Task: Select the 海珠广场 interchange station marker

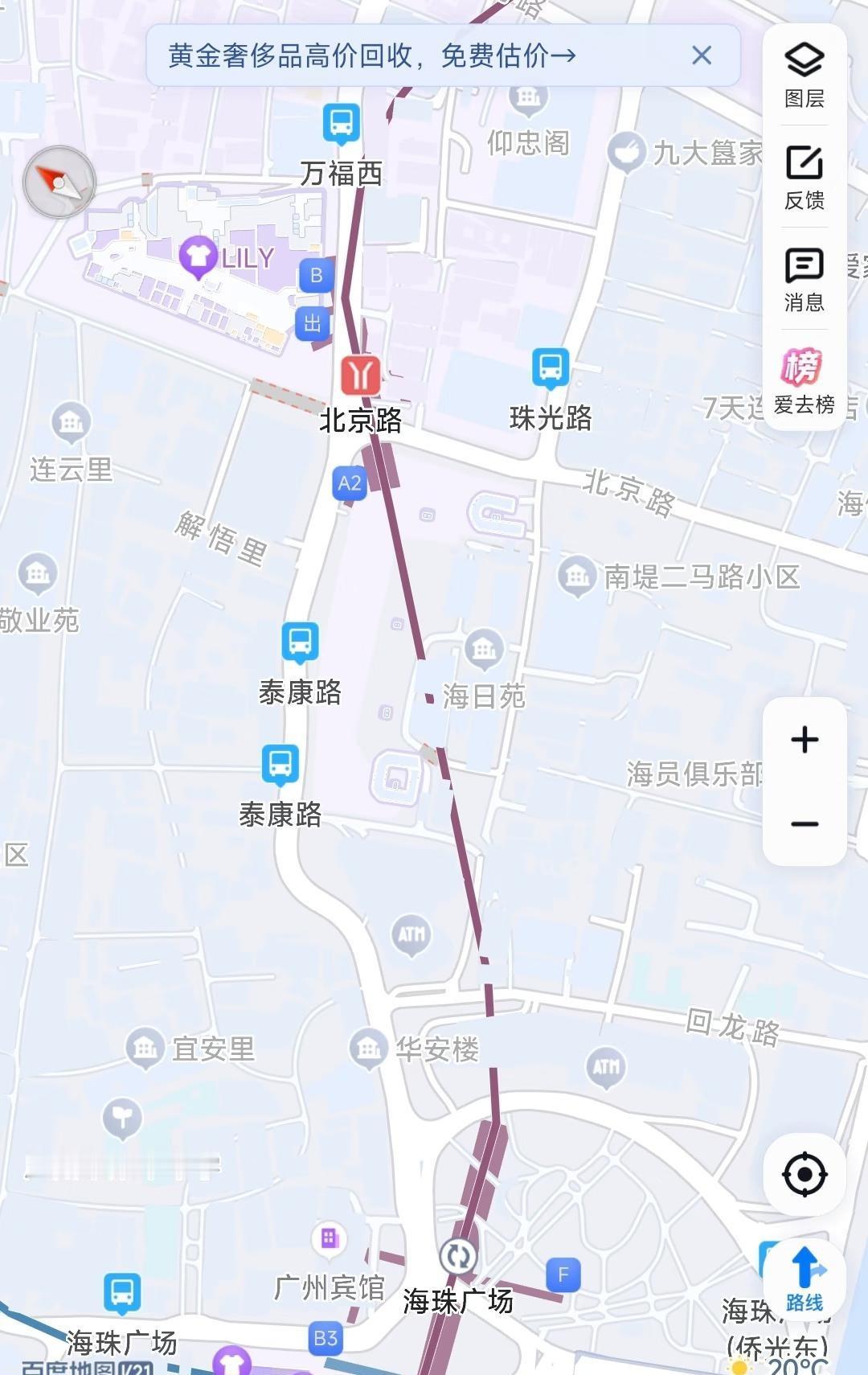Action: pyautogui.click(x=458, y=1256)
